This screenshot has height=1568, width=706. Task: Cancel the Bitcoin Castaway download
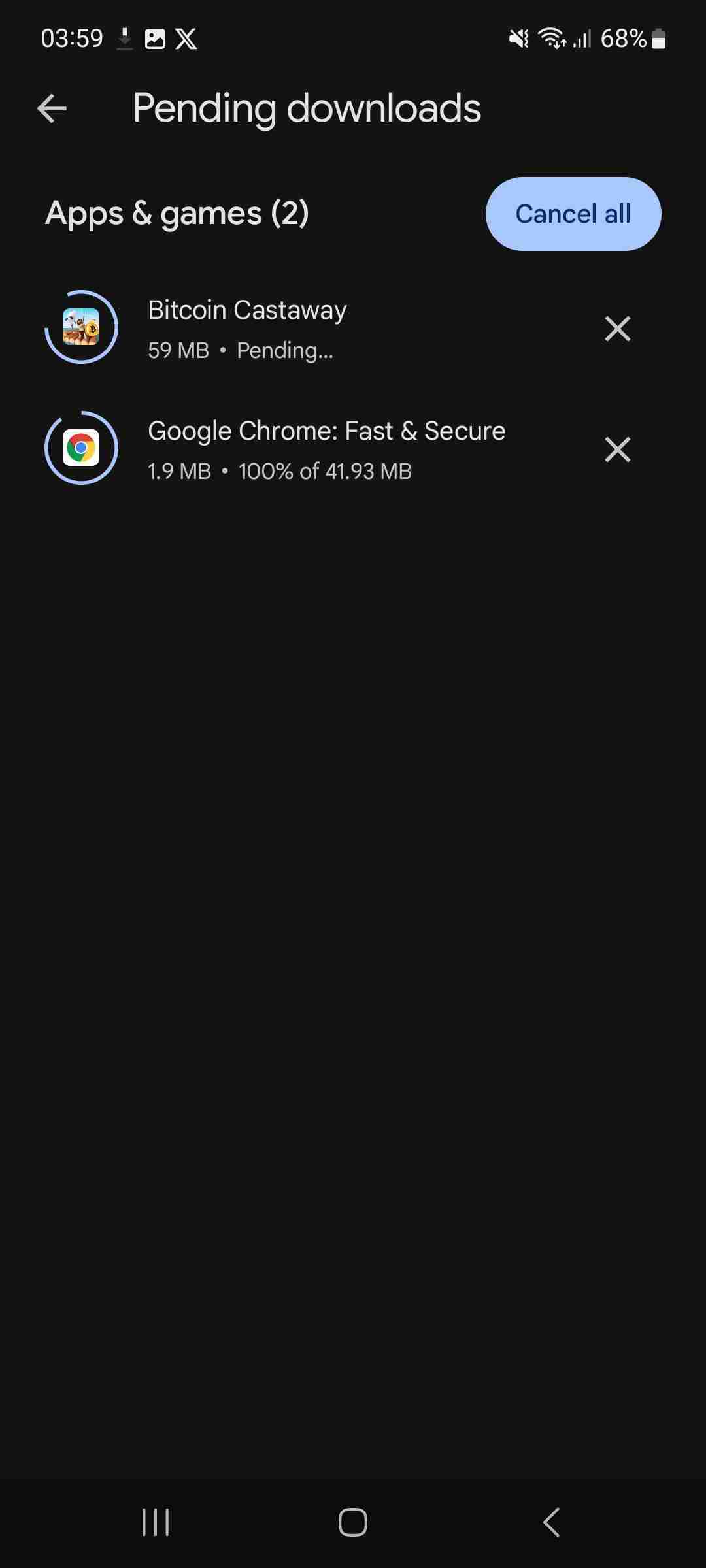(x=617, y=329)
